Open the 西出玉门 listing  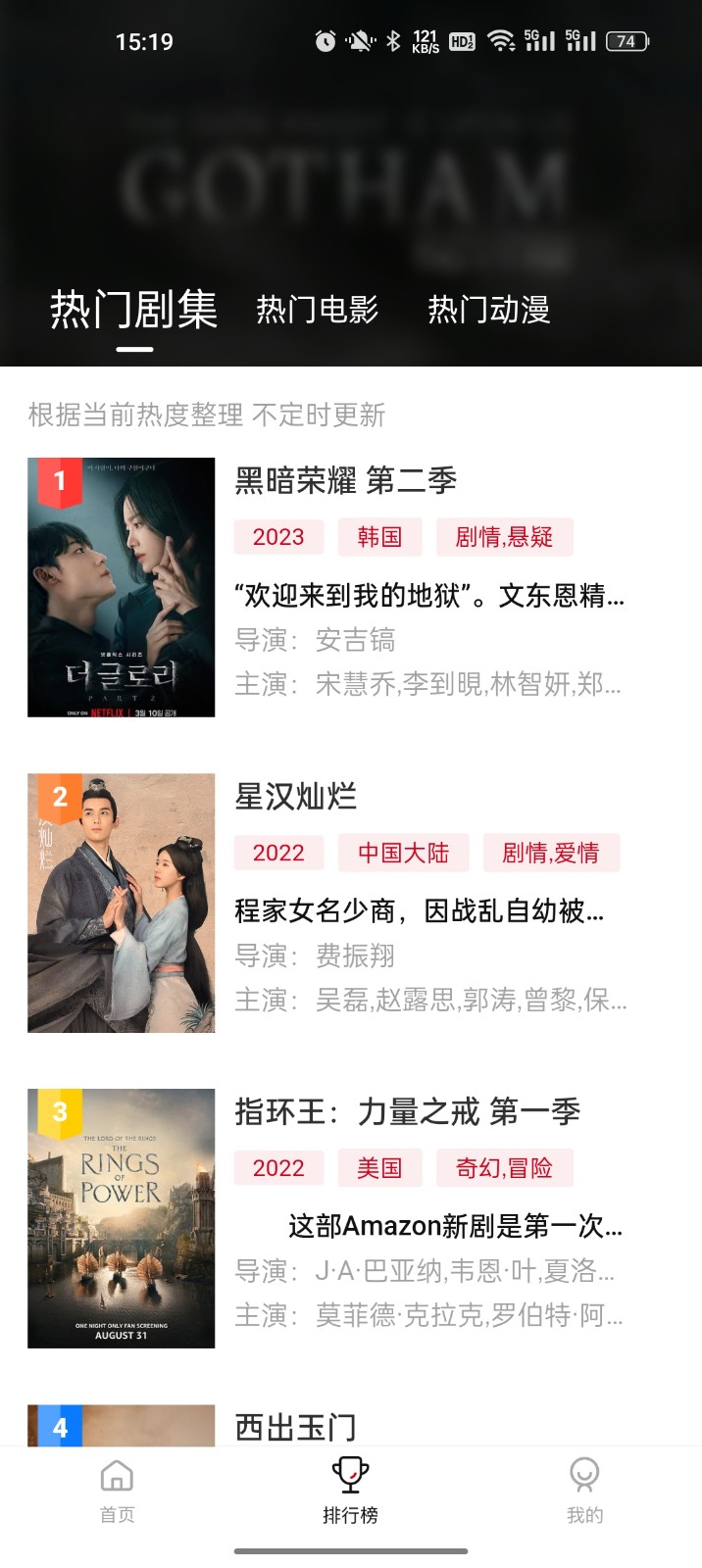[x=295, y=1426]
